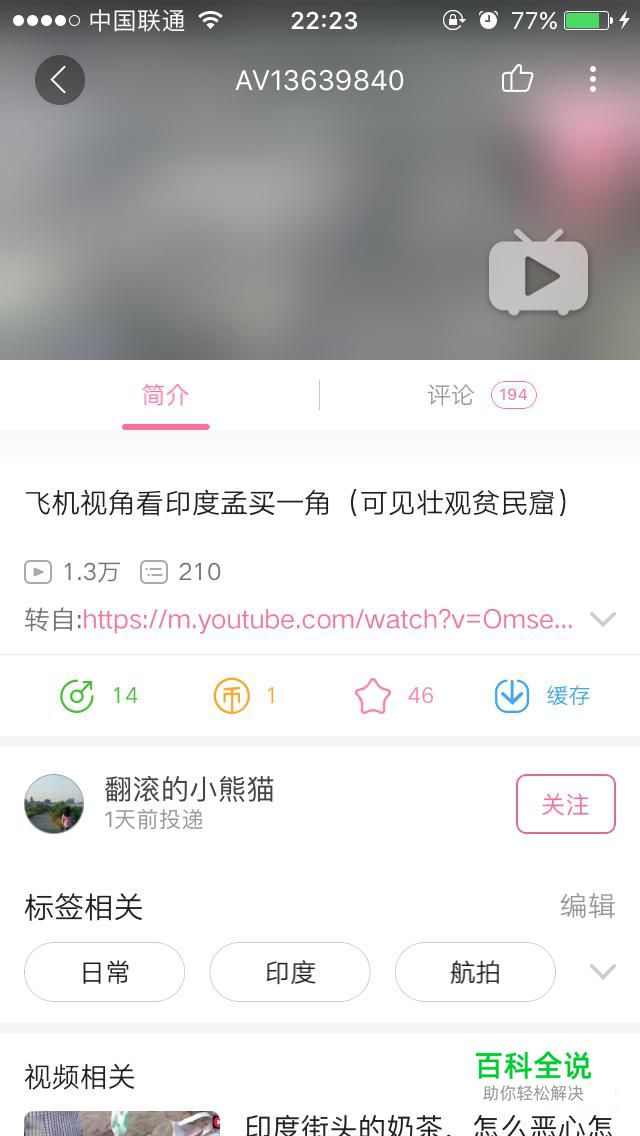This screenshot has width=640, height=1136.
Task: Like this video with the thumbs-up icon
Action: coord(517,79)
